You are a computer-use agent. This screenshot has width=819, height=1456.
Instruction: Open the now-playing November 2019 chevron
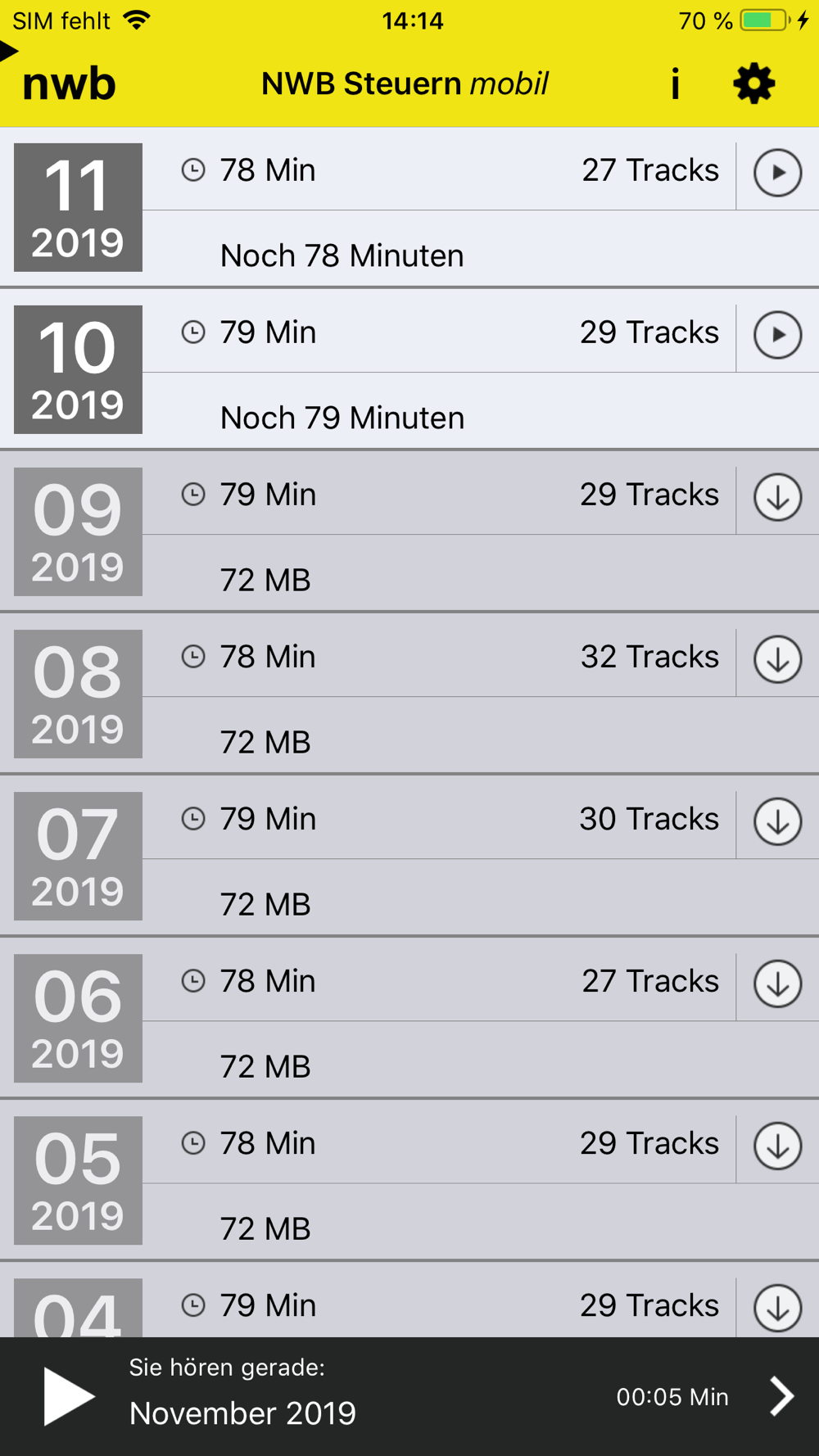click(781, 1396)
